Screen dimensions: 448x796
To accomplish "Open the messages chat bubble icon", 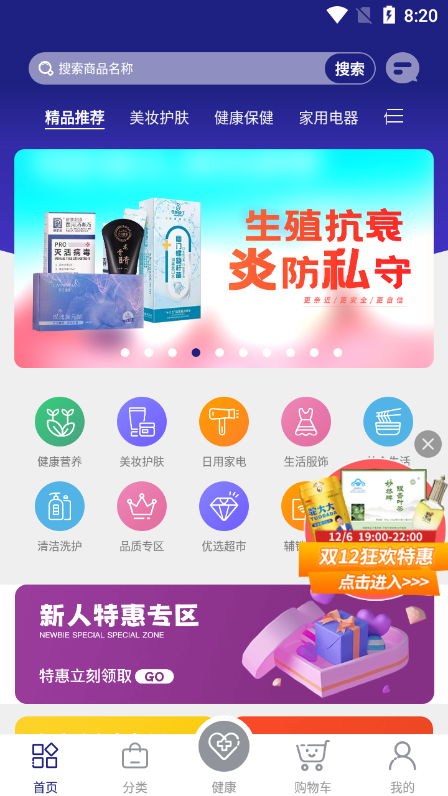I will tap(402, 68).
